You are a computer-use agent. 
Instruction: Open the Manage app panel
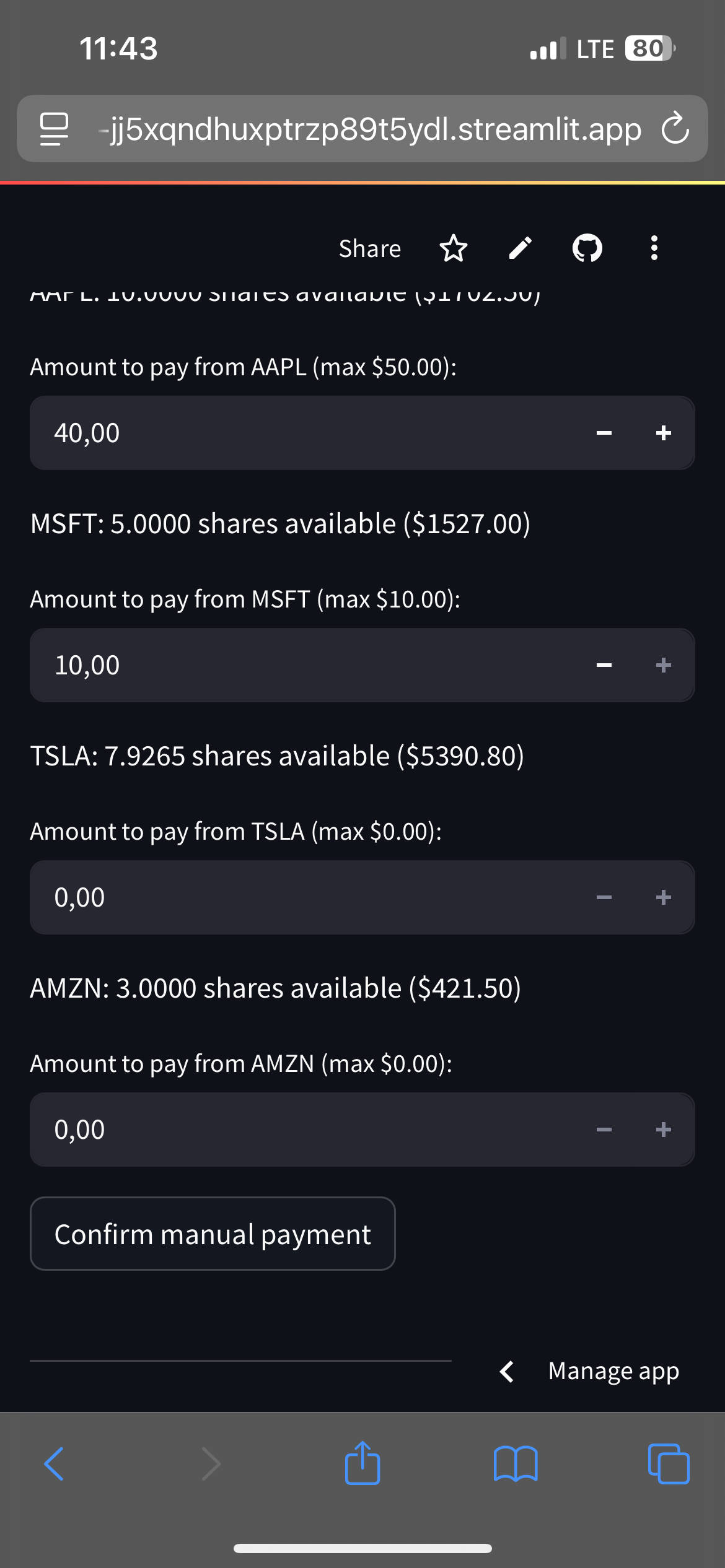(612, 1371)
